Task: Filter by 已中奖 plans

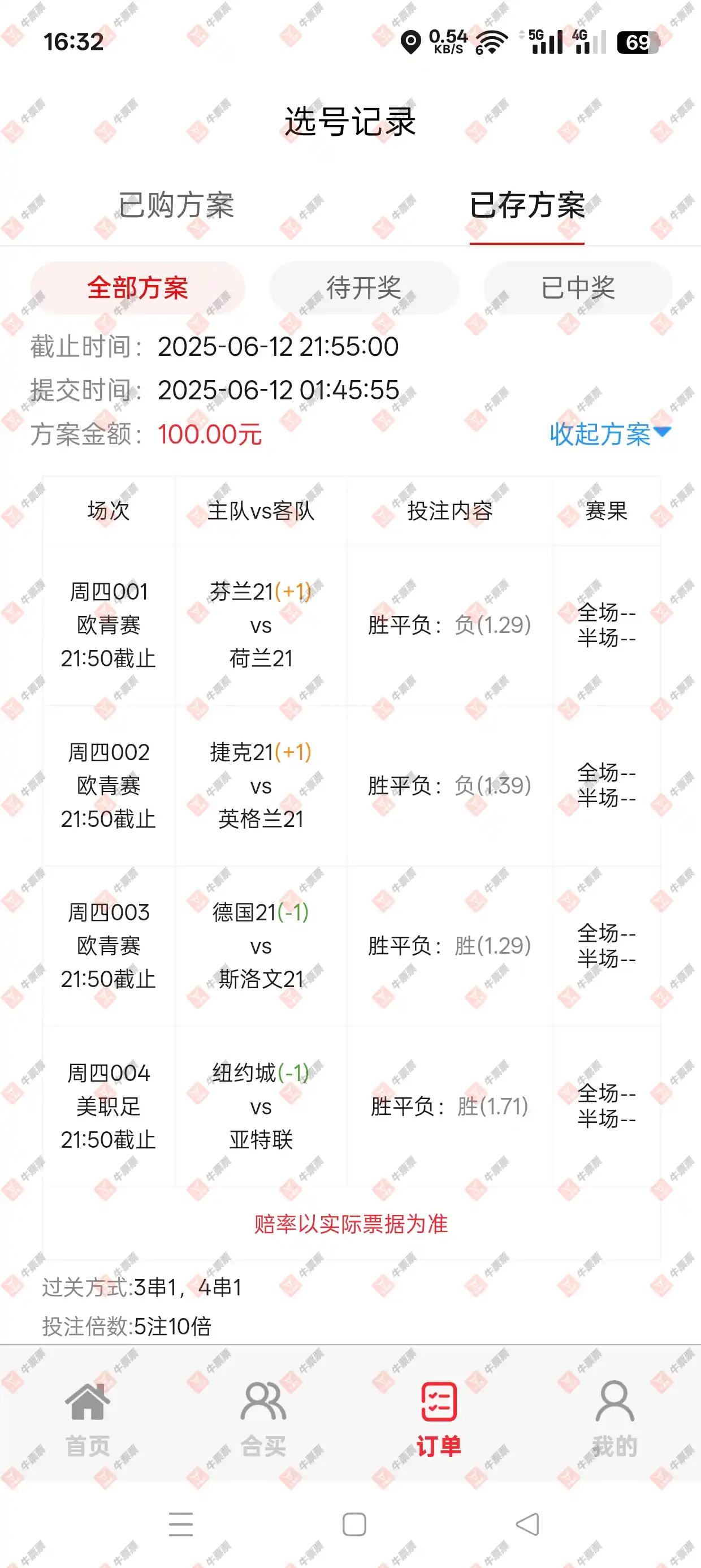Action: 577,288
